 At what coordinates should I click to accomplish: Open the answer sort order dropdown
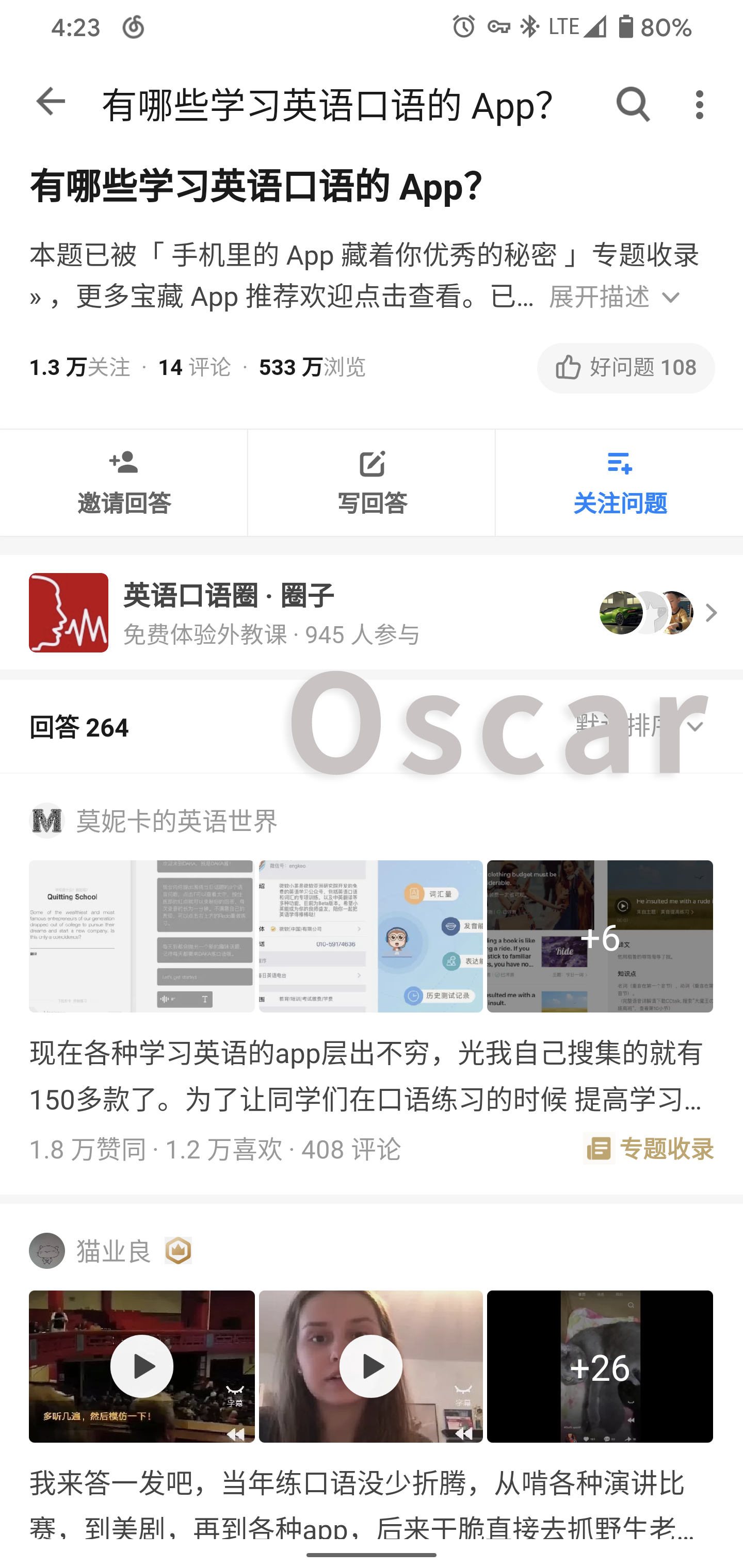(x=639, y=726)
